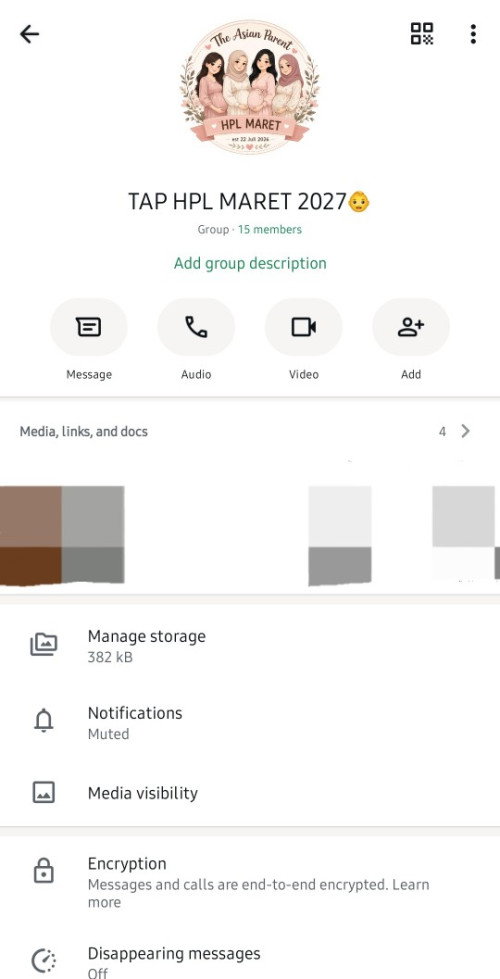Open the first brown media thumbnail
The image size is (500, 979).
click(31, 535)
